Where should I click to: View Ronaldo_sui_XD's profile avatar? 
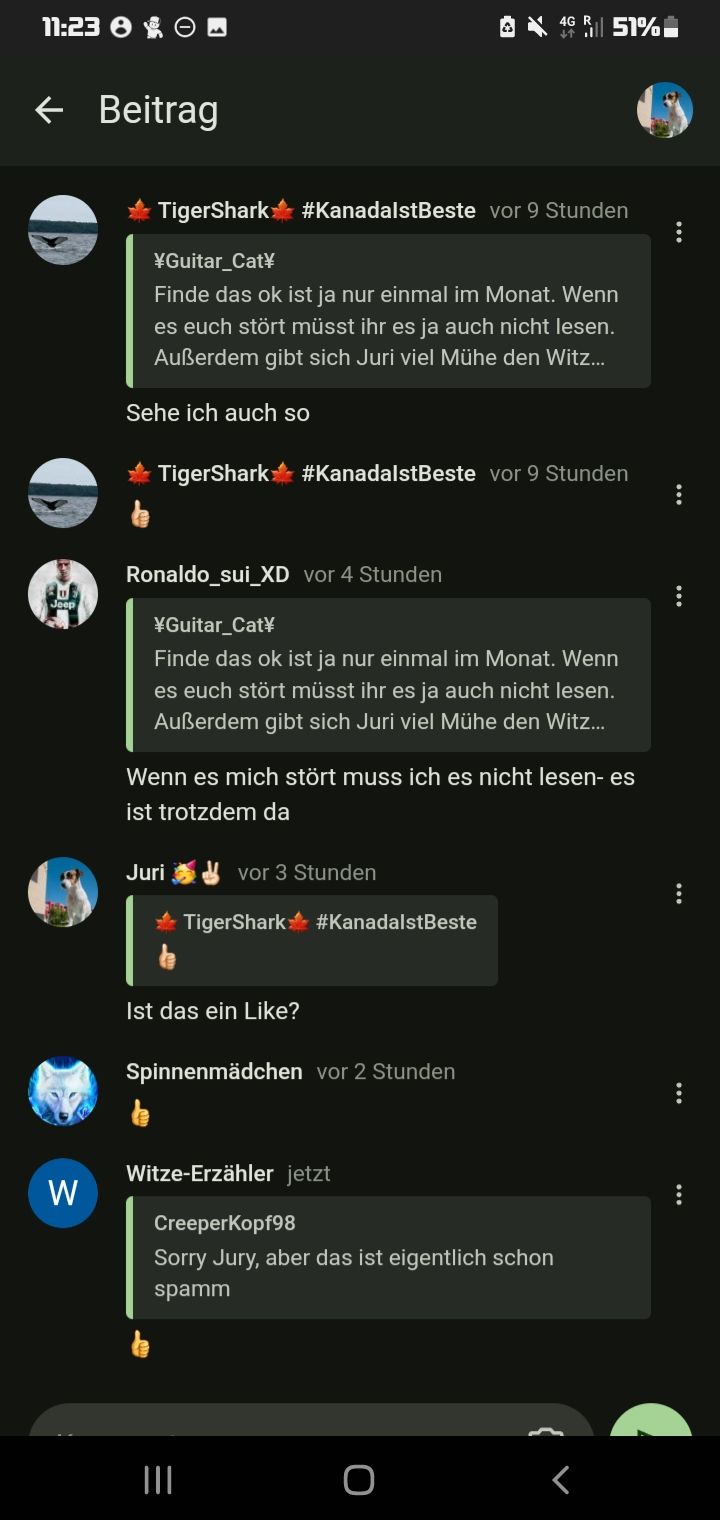[63, 594]
